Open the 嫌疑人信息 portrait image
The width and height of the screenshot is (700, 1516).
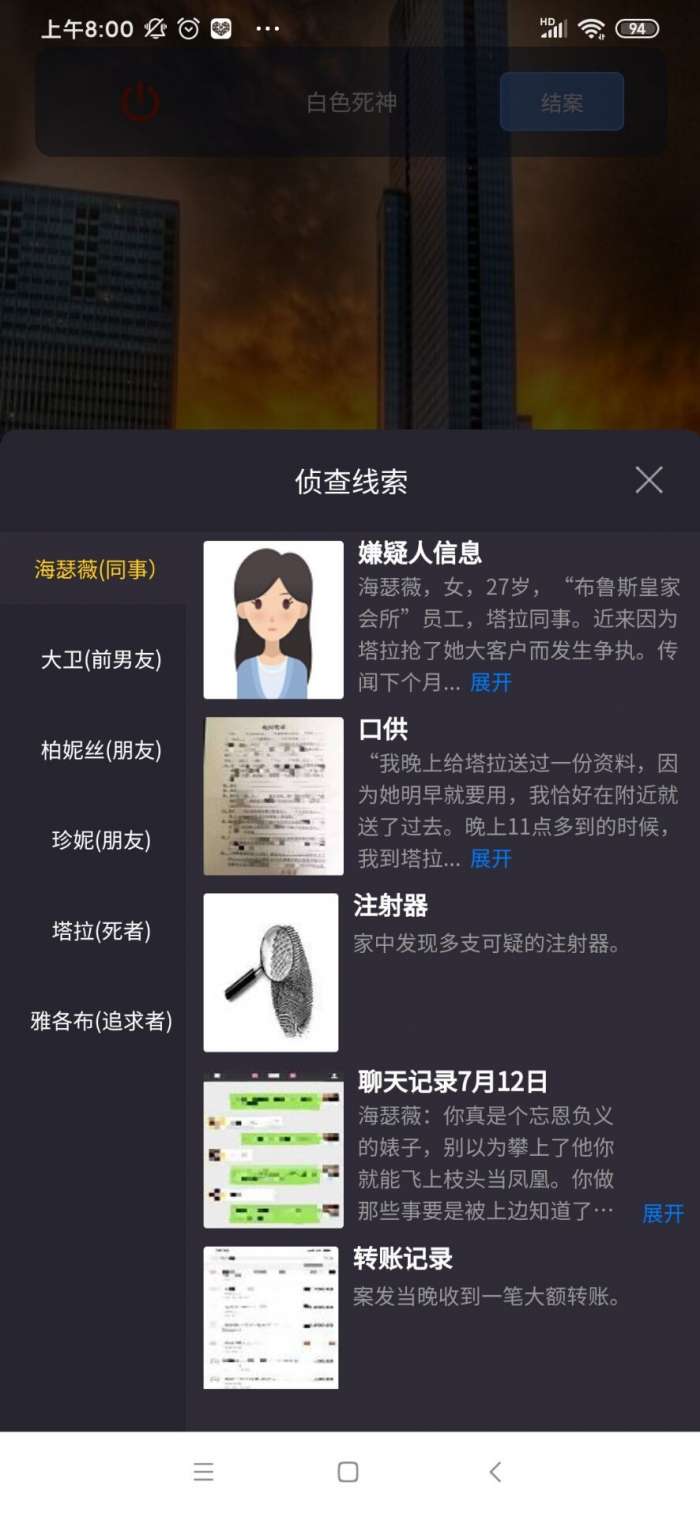273,620
